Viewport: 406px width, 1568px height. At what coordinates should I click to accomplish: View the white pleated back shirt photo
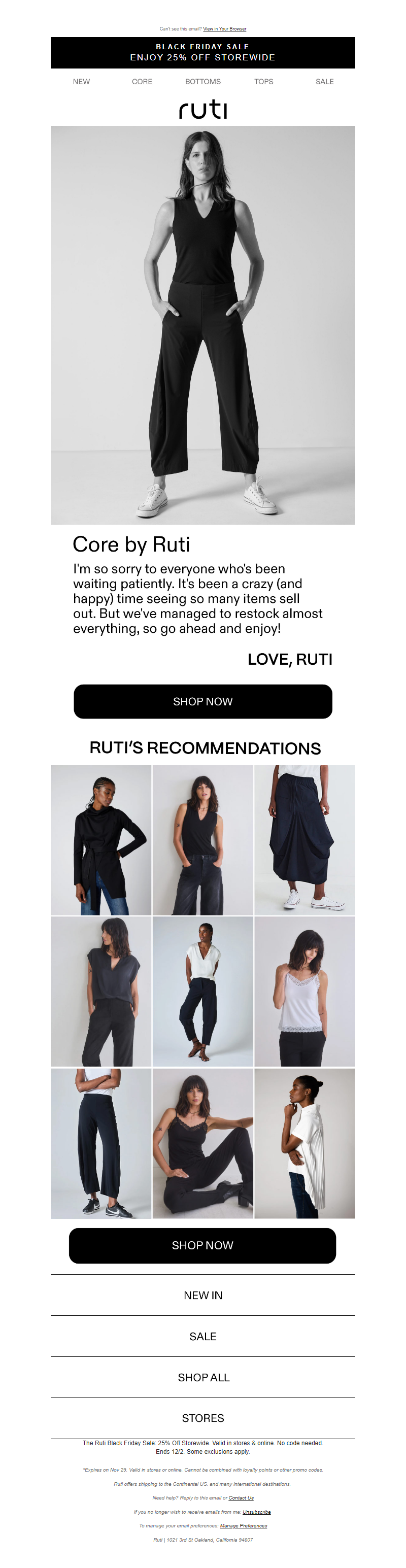pyautogui.click(x=304, y=1143)
